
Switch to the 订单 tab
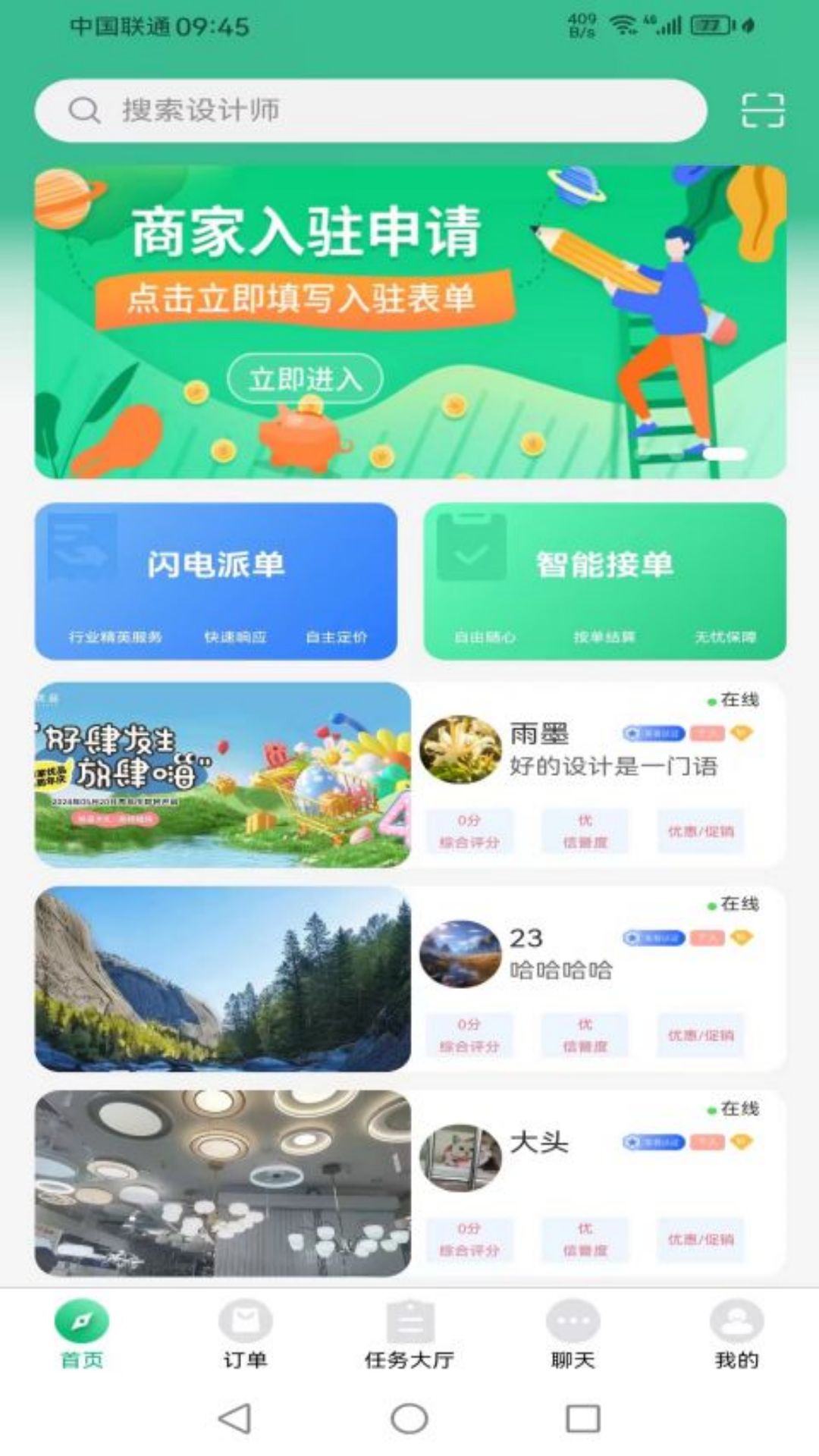[245, 1336]
